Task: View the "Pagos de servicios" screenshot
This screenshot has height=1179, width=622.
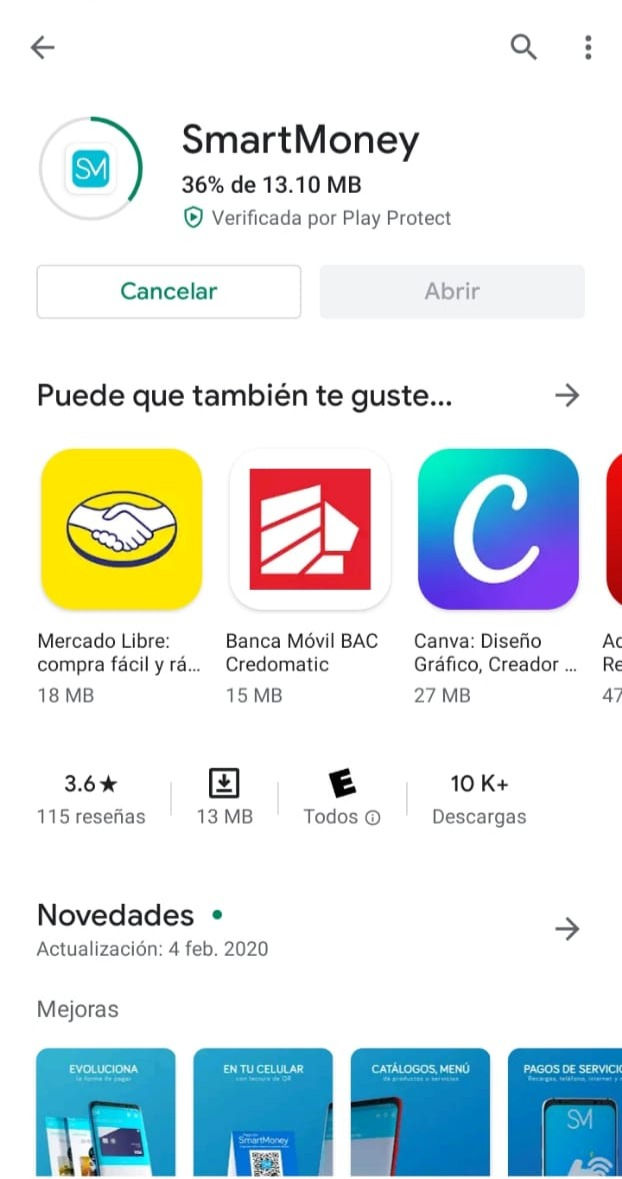Action: pos(565,1112)
